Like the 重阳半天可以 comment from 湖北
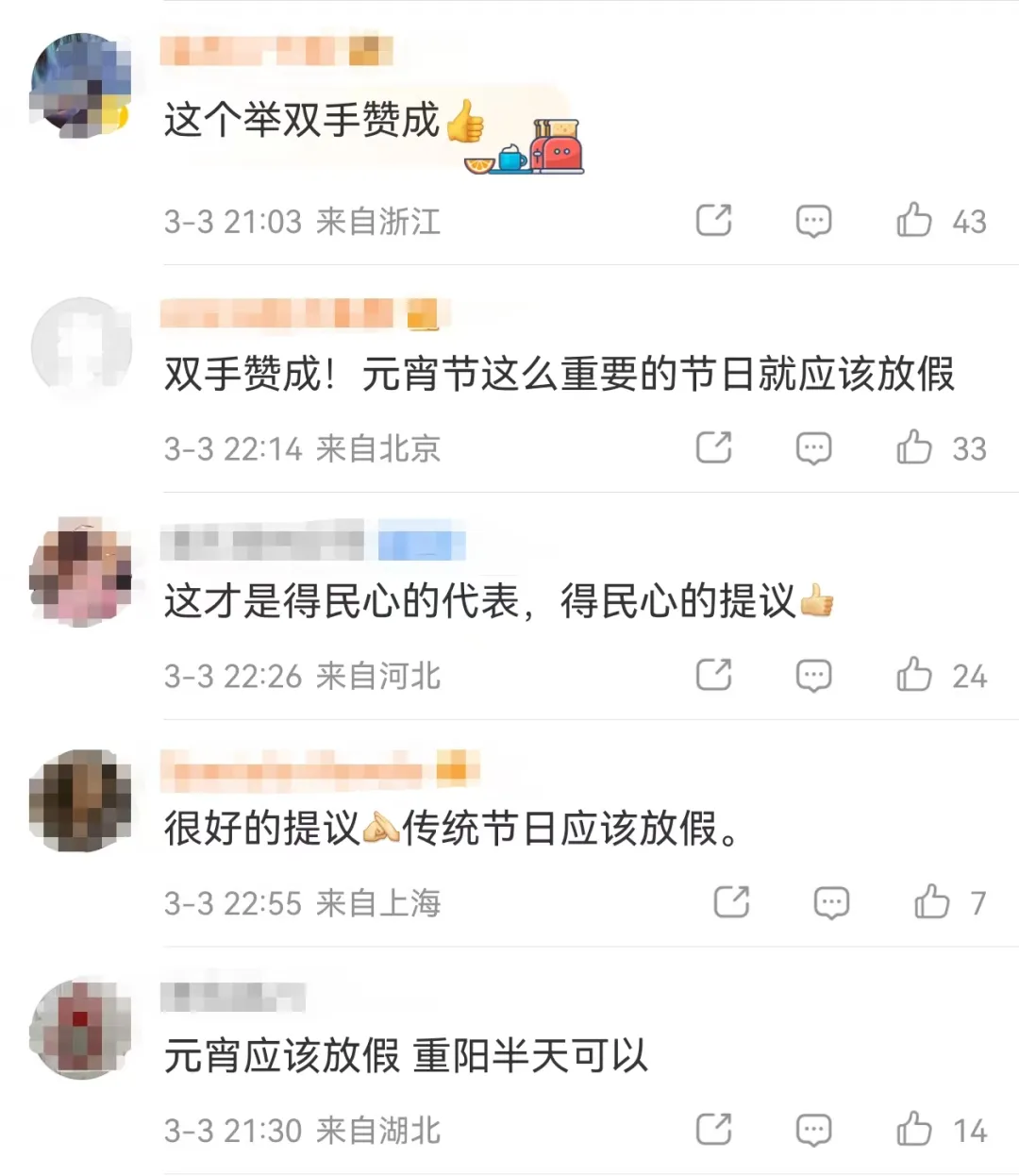The image size is (1019, 1176). tap(913, 1130)
